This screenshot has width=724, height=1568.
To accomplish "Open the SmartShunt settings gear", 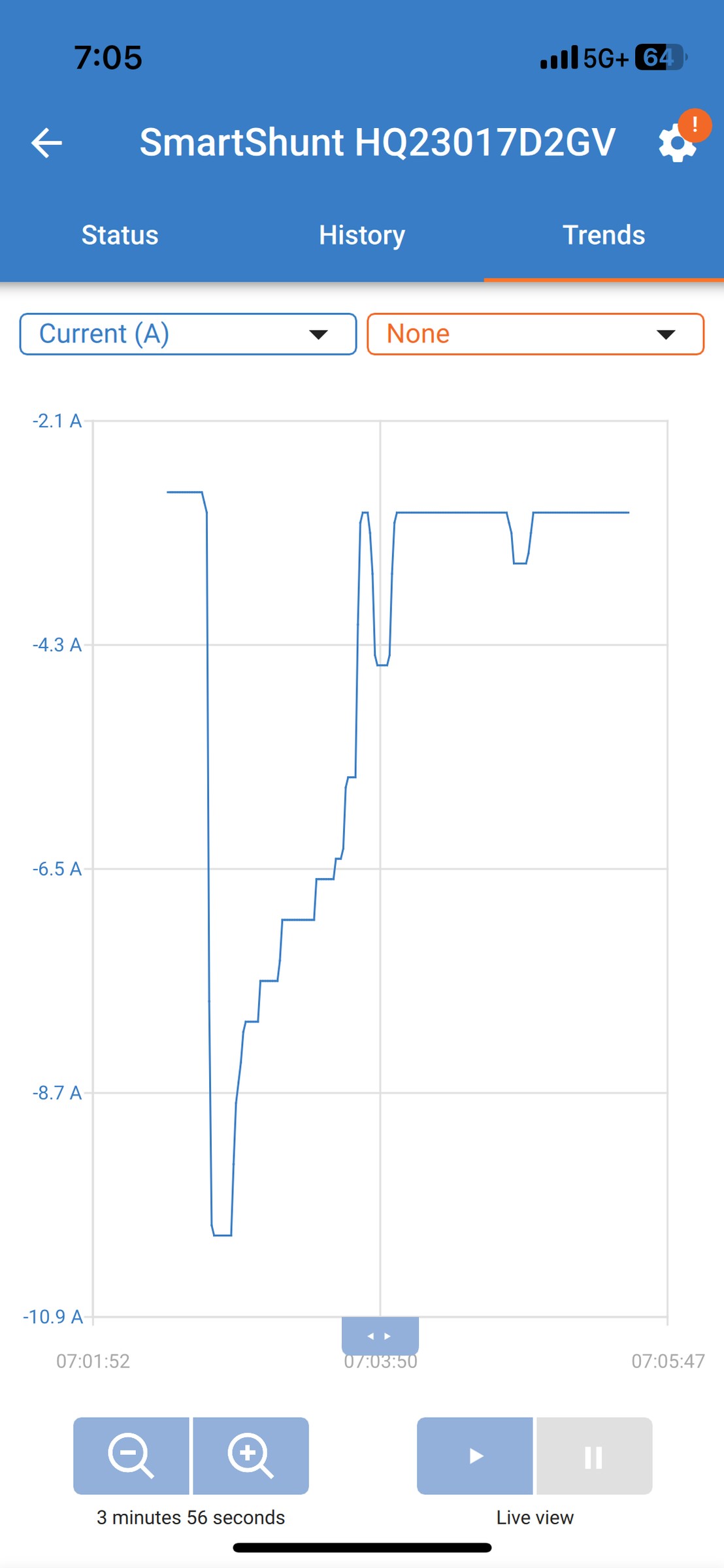I will (678, 143).
